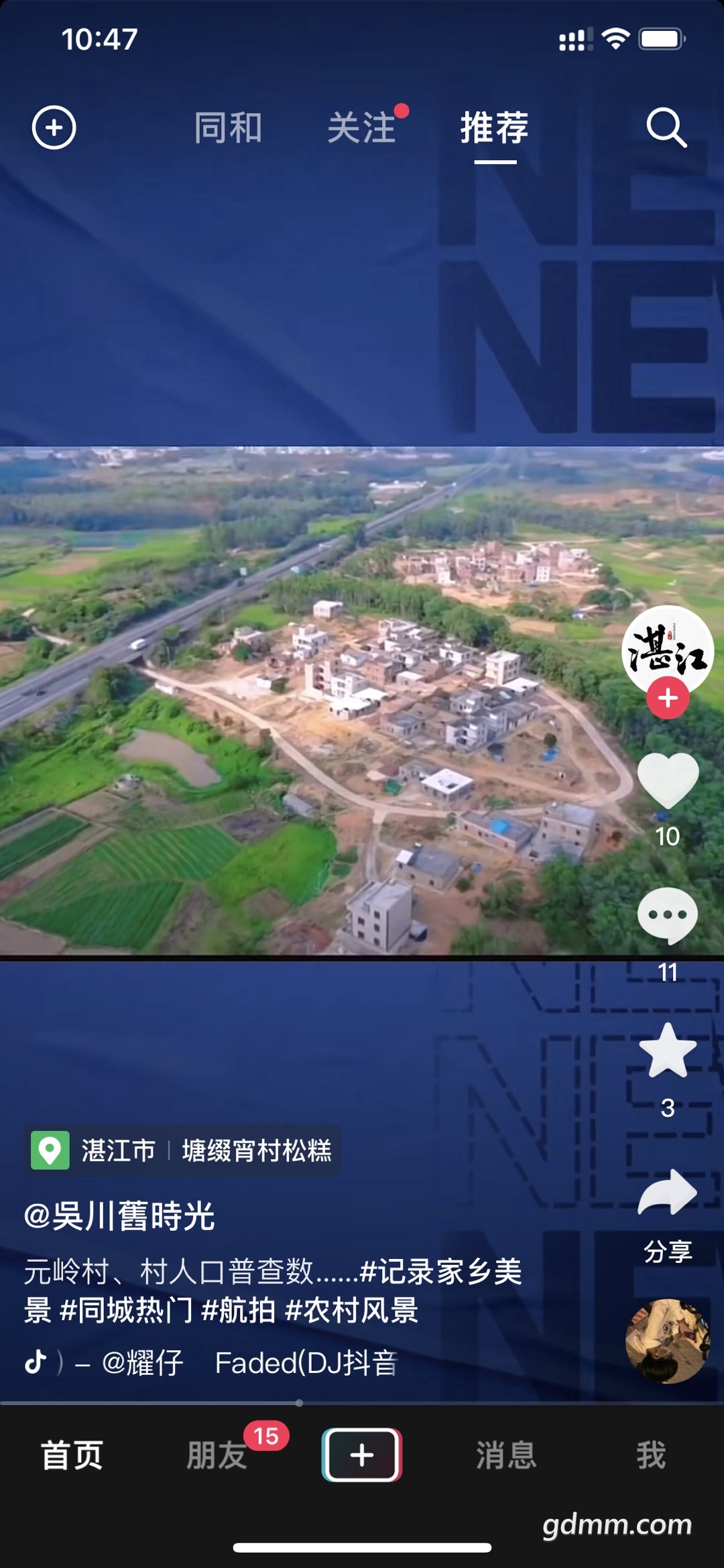Switch to the 关注 tab
Screen dimensions: 724x1568
pyautogui.click(x=362, y=127)
